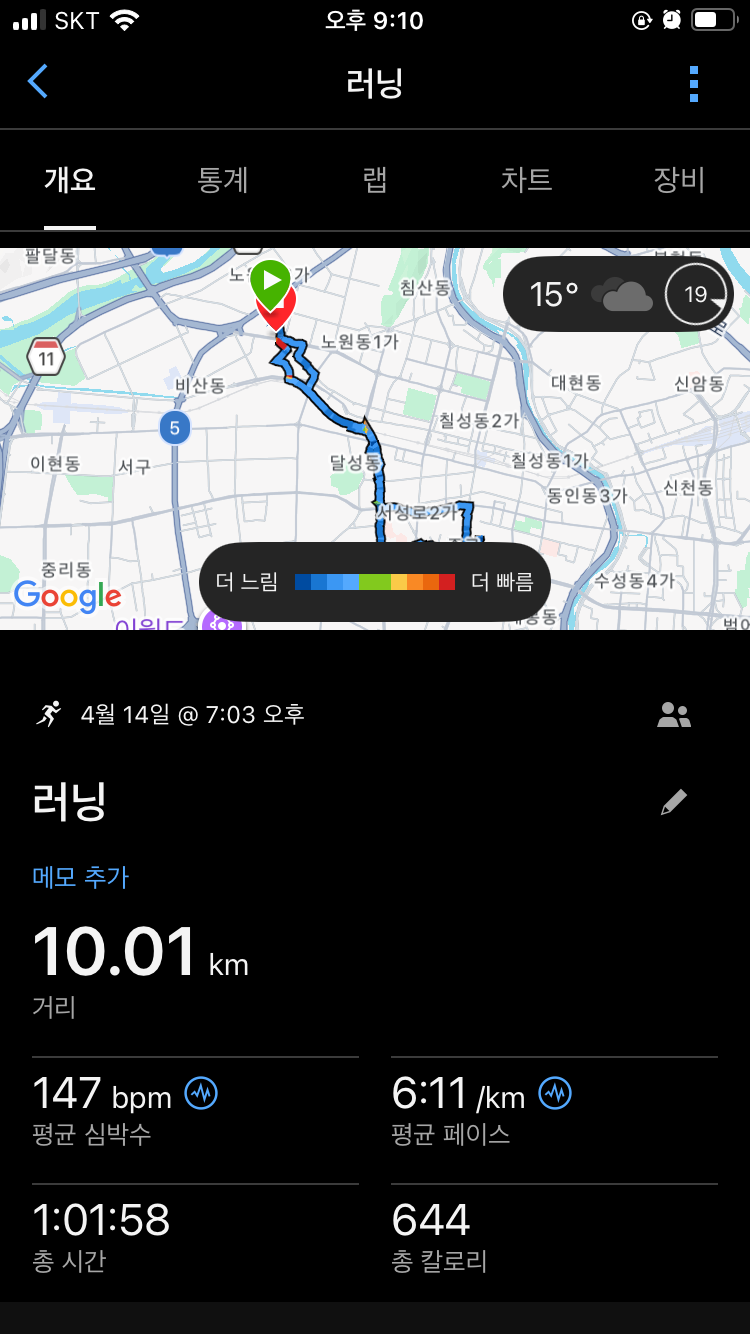Tap the 15° weather widget
Screen dimensions: 750x1334
(x=616, y=294)
